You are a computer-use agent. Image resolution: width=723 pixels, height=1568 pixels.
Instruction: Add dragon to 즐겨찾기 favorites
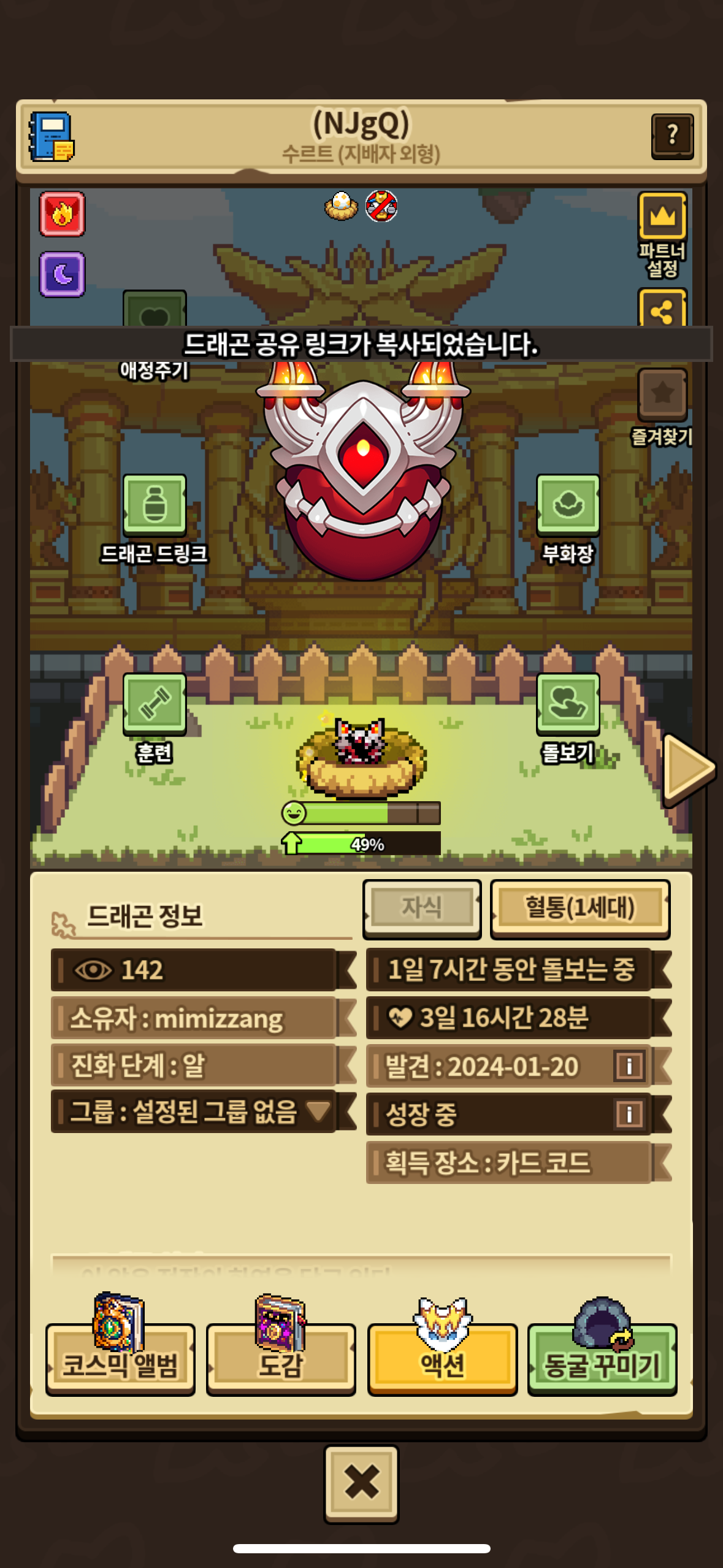point(662,394)
